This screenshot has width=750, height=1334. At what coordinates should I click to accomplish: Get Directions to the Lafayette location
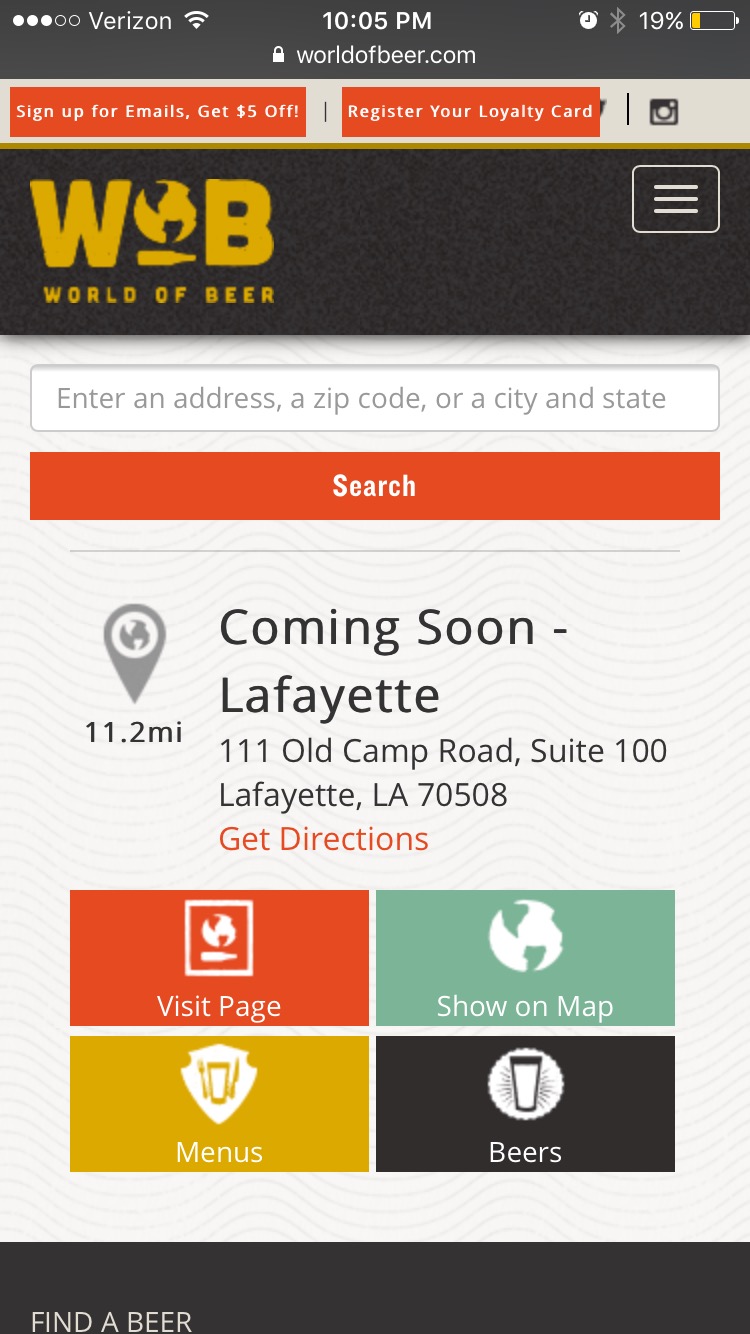pos(324,839)
